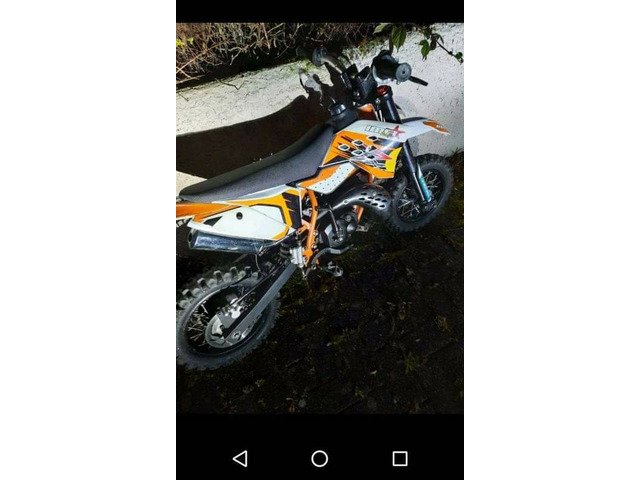Open recent apps with the square button
The image size is (640, 480).
click(x=400, y=458)
